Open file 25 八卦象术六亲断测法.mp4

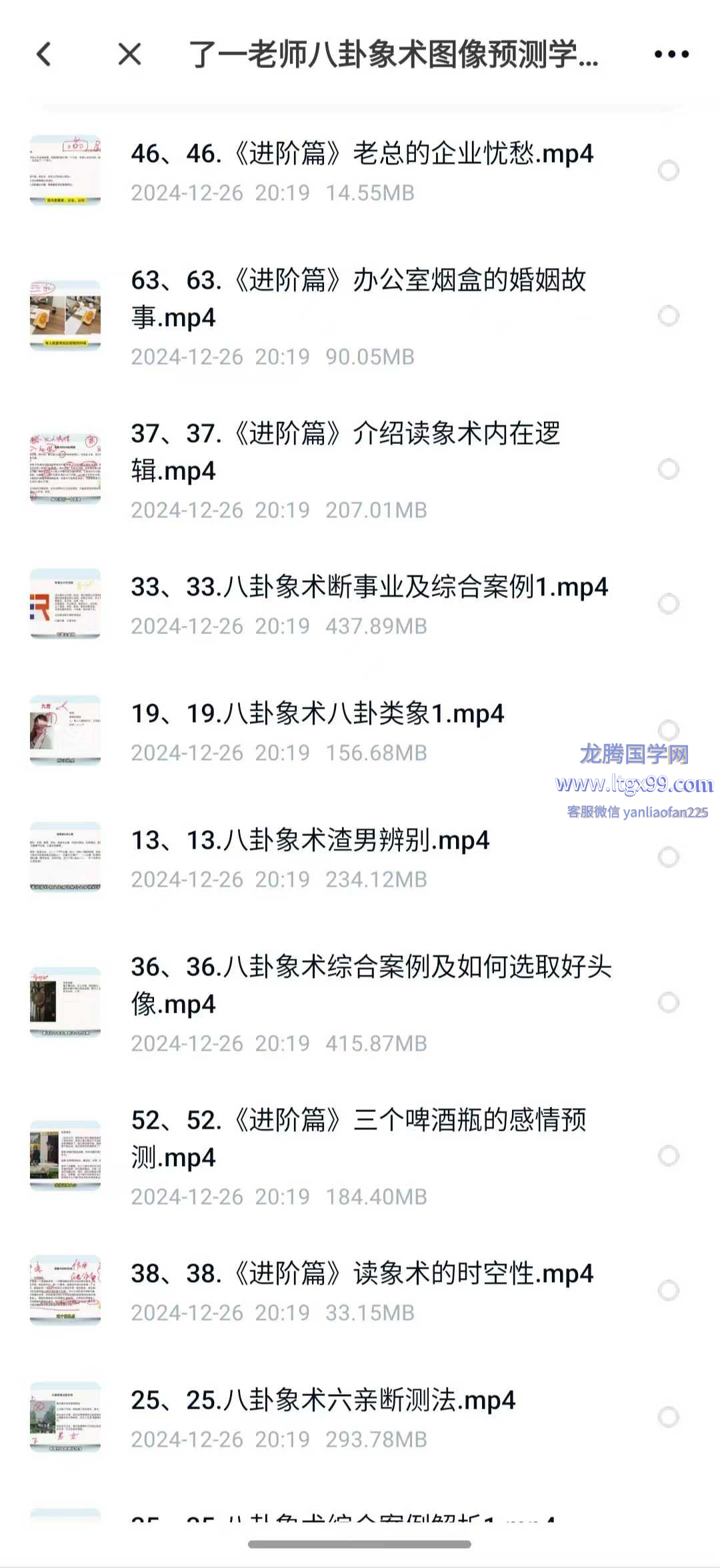(323, 1401)
